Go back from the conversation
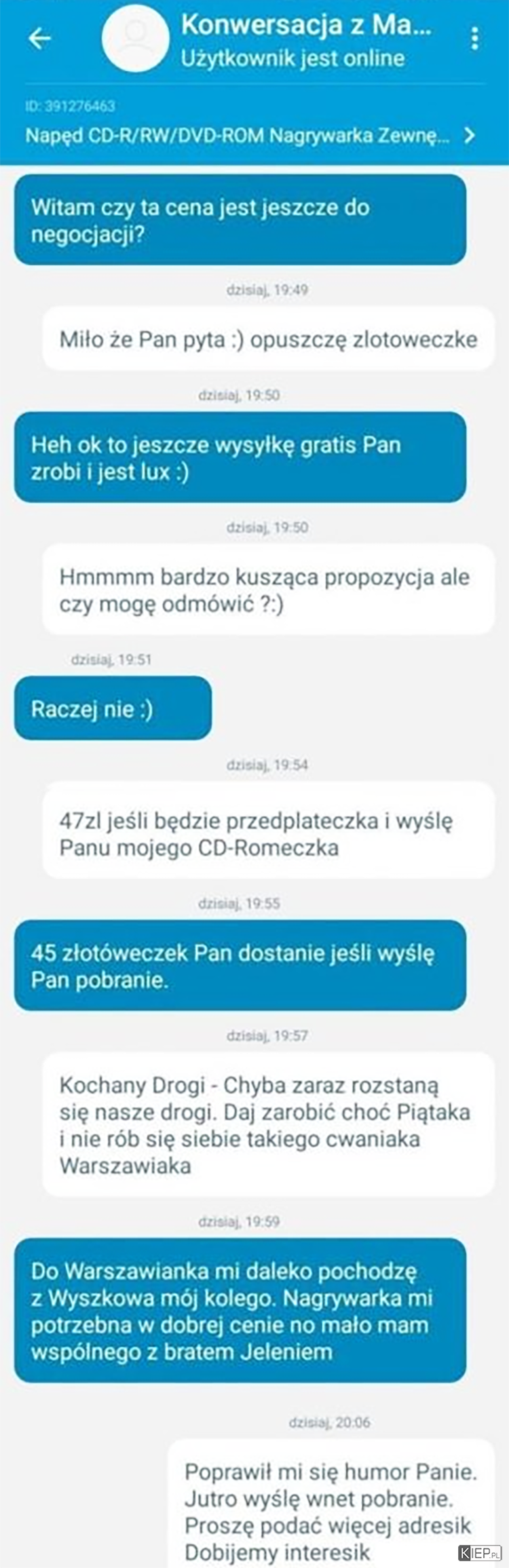Image resolution: width=509 pixels, height=1568 pixels. click(39, 39)
